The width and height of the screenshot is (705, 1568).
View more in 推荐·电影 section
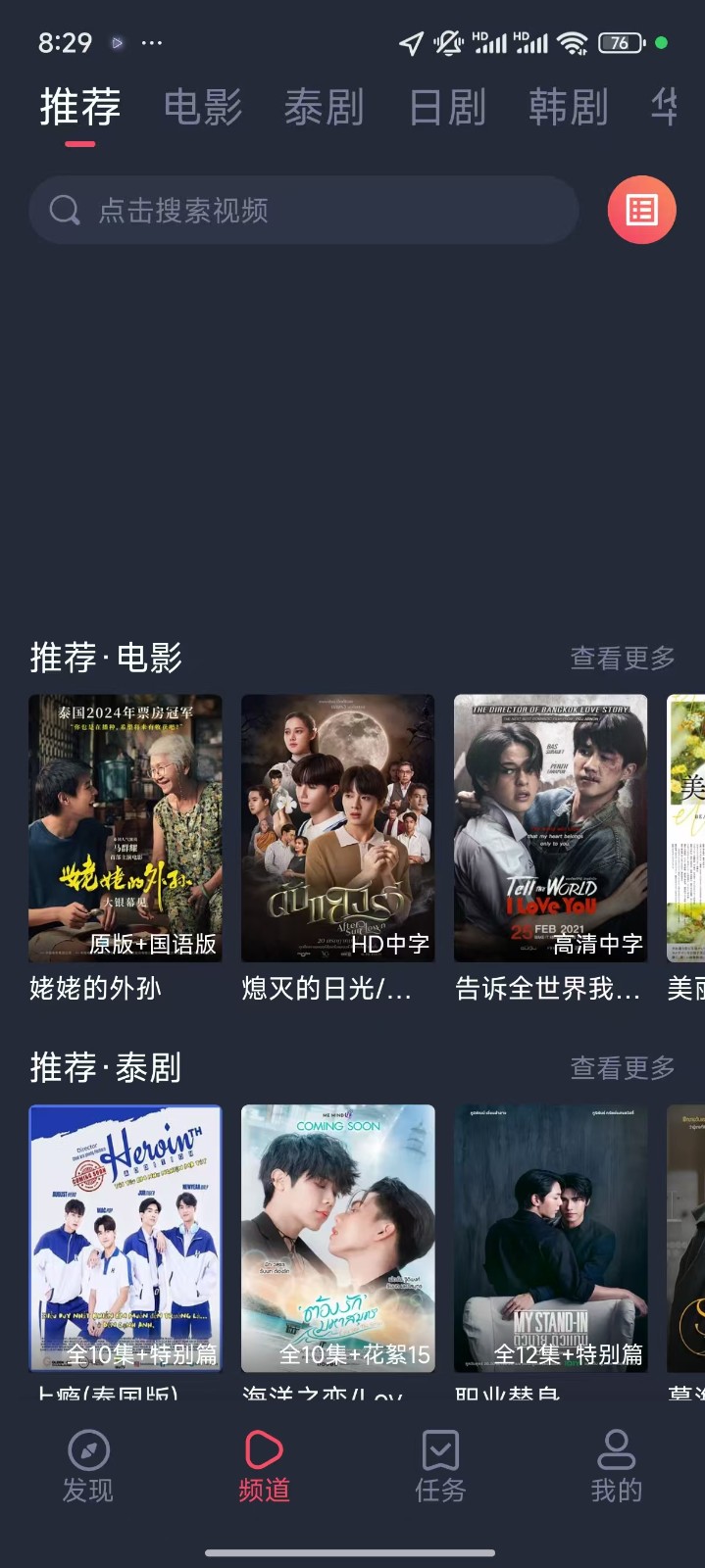tap(623, 659)
